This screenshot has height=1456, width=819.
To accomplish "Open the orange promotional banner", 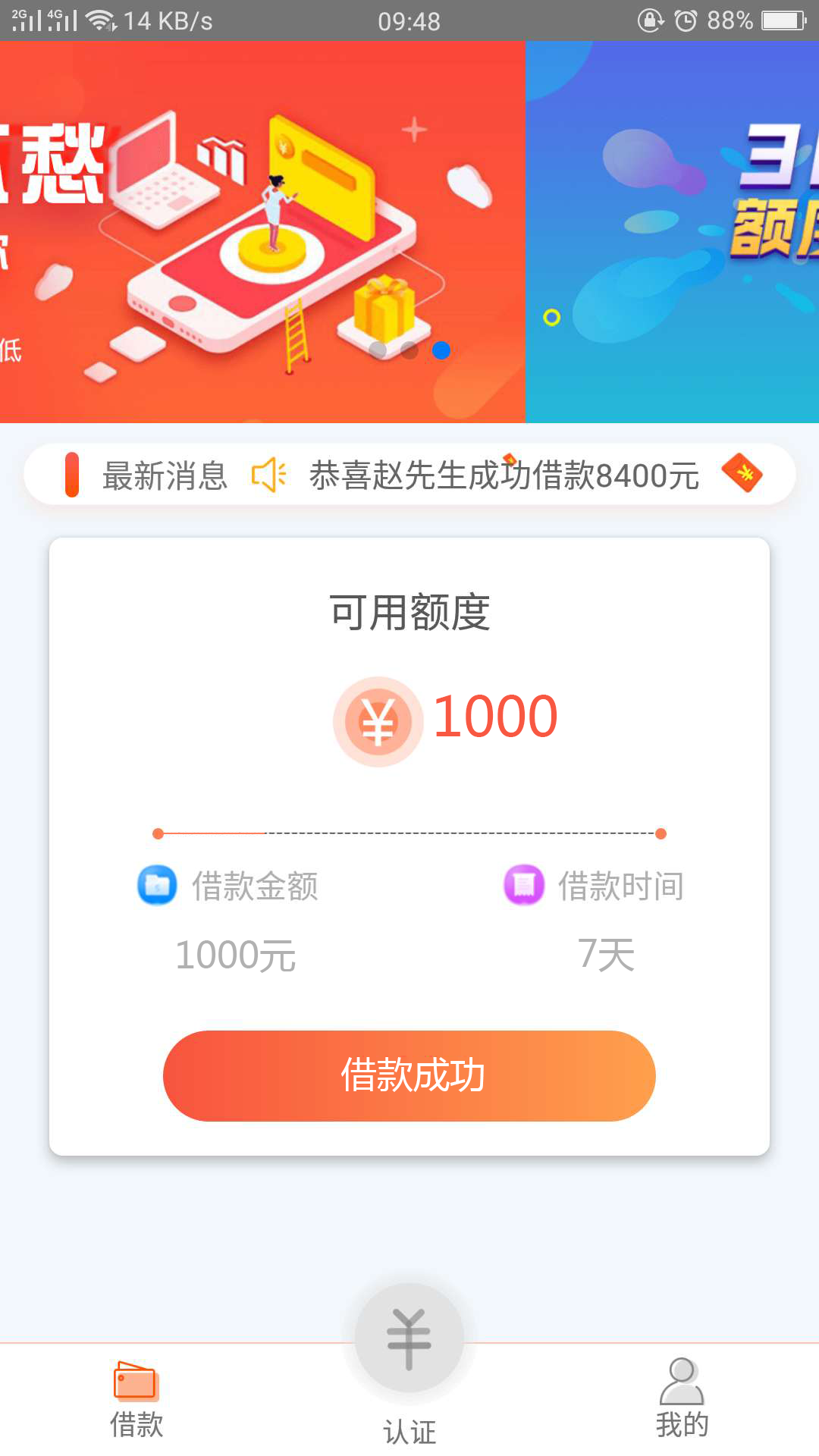I will (262, 231).
